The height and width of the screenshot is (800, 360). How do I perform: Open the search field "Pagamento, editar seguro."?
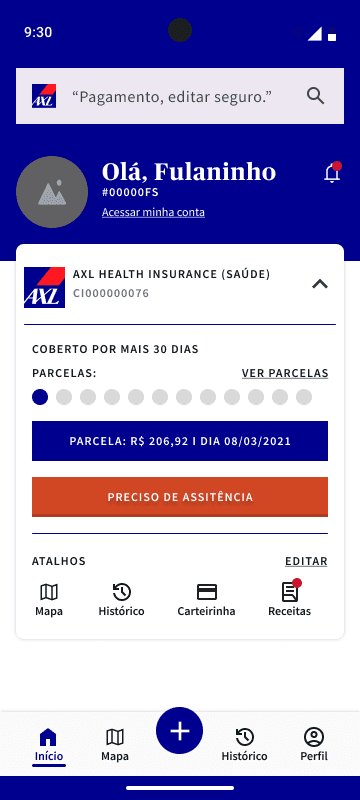click(180, 96)
